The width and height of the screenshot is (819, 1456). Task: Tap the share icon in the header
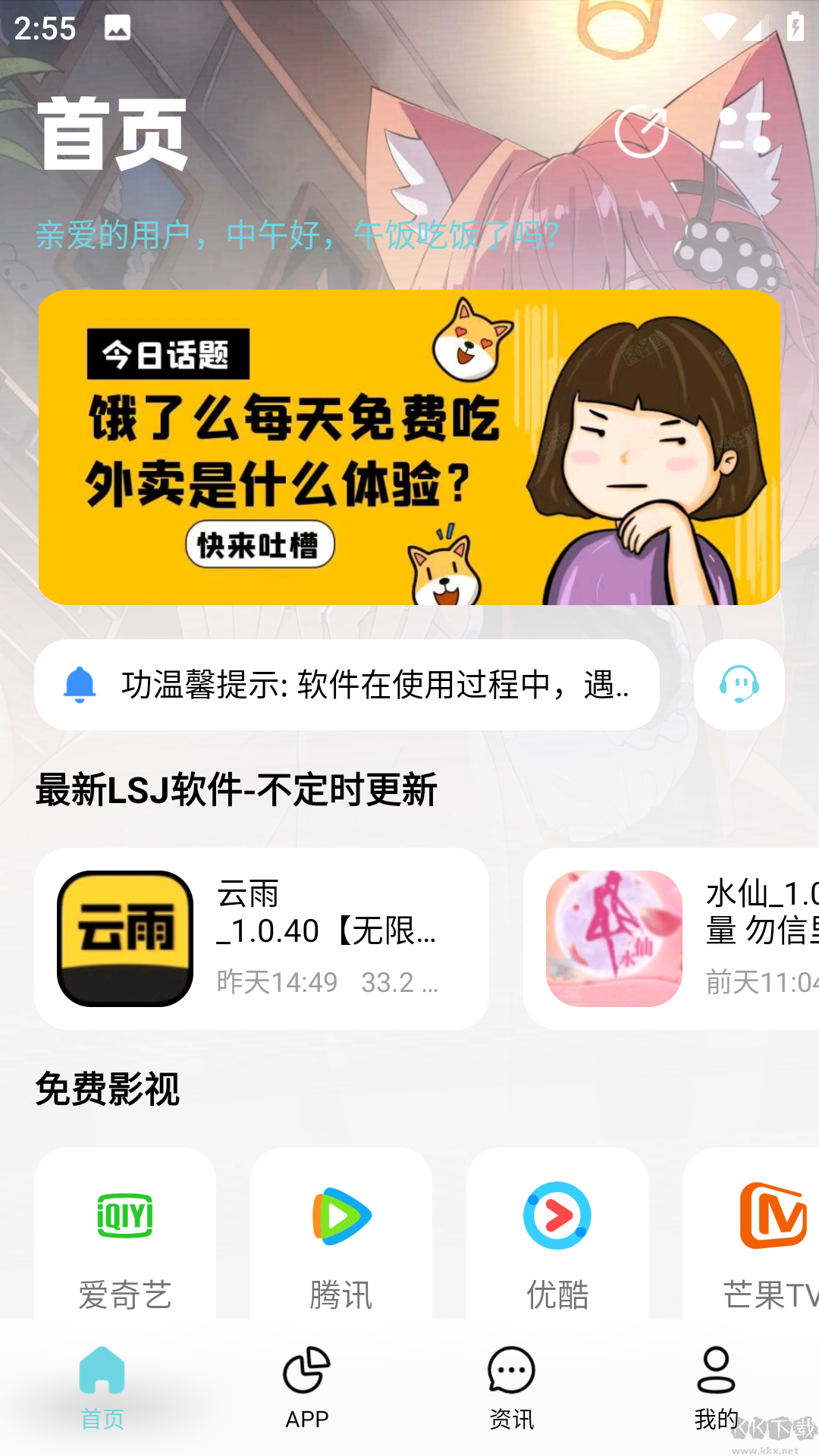tap(642, 132)
